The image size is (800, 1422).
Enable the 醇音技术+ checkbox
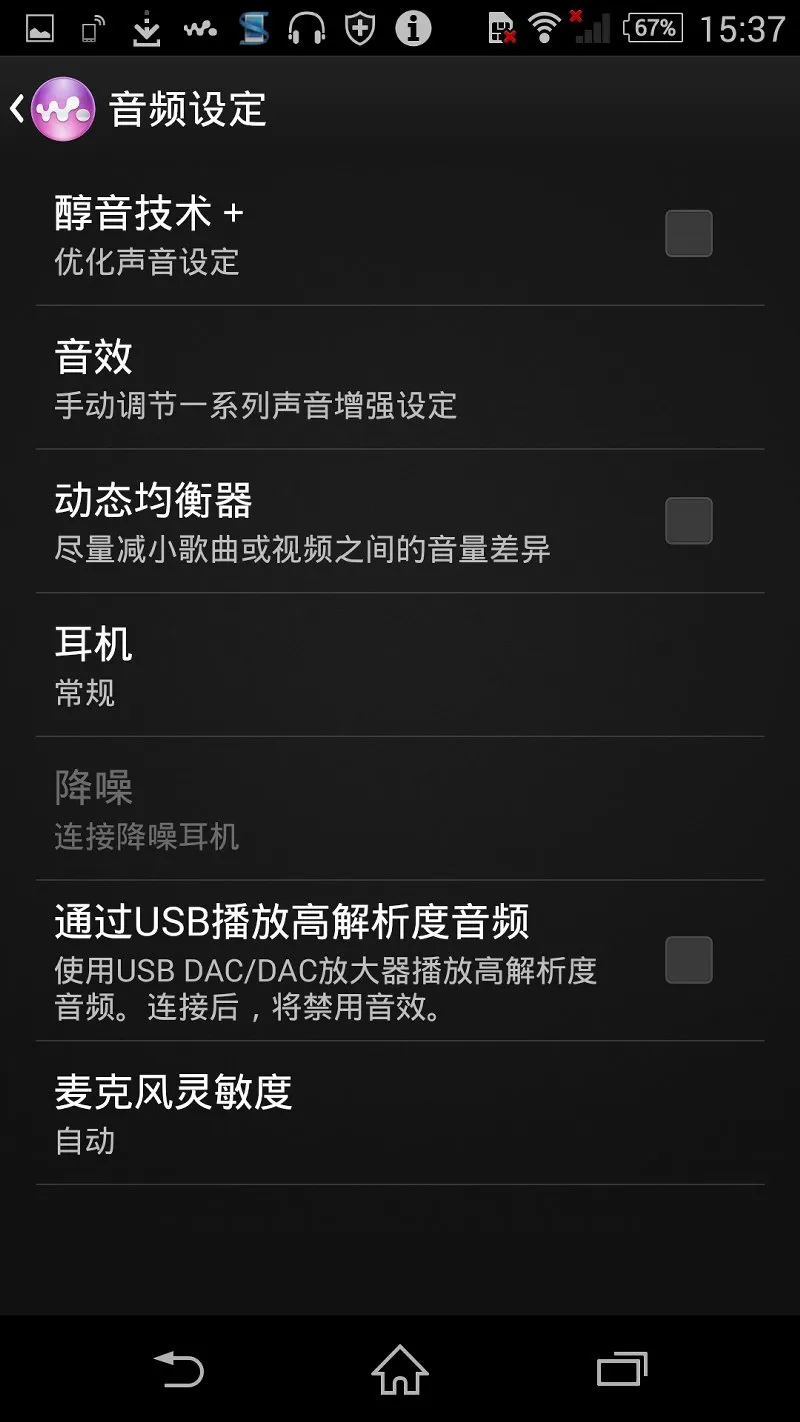point(688,233)
